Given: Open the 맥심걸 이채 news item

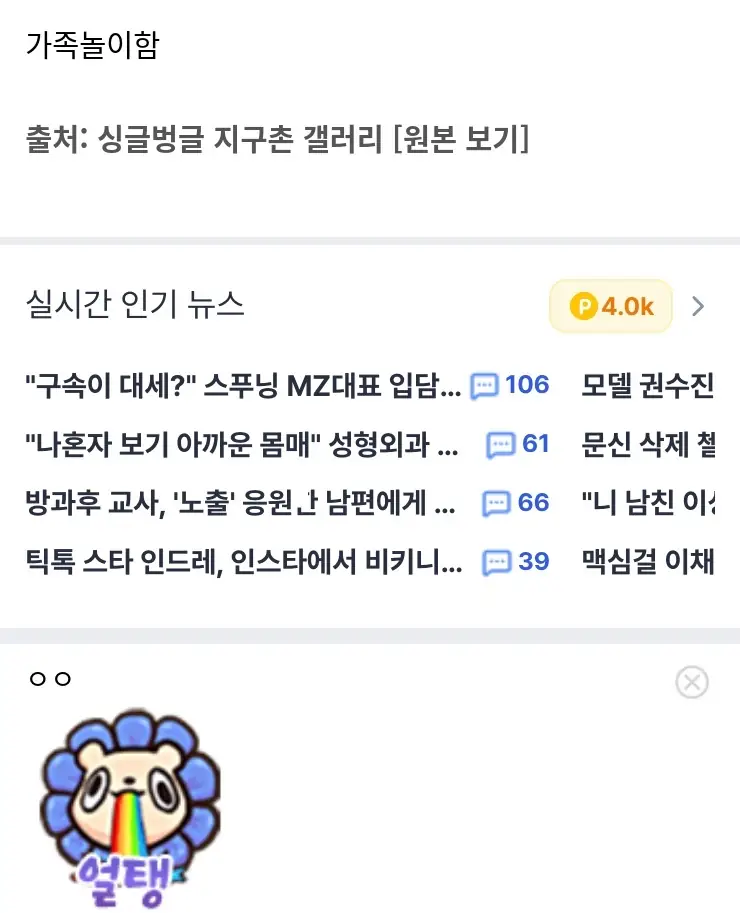Looking at the screenshot, I should click(648, 562).
